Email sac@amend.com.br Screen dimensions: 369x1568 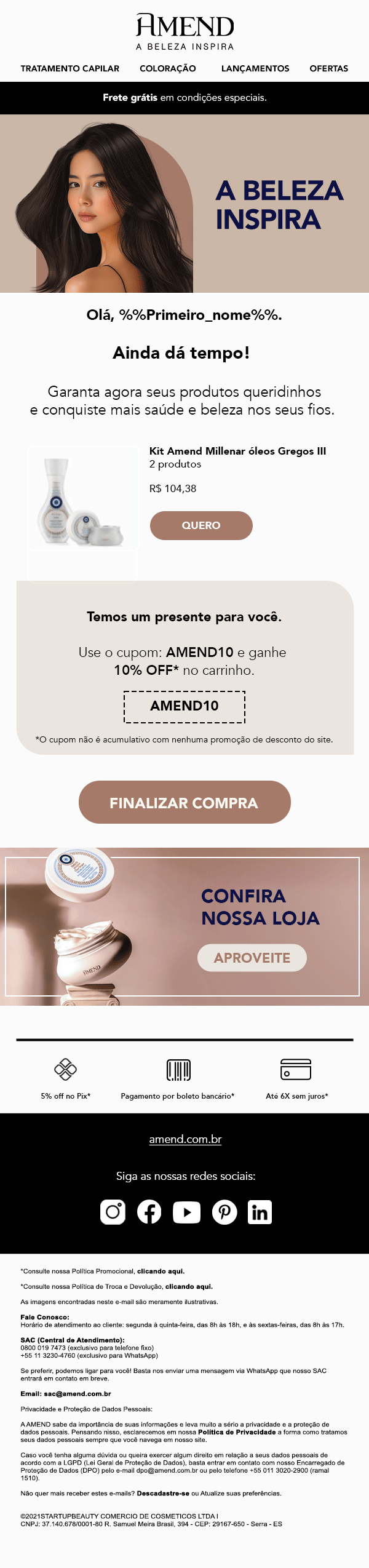77,1393
